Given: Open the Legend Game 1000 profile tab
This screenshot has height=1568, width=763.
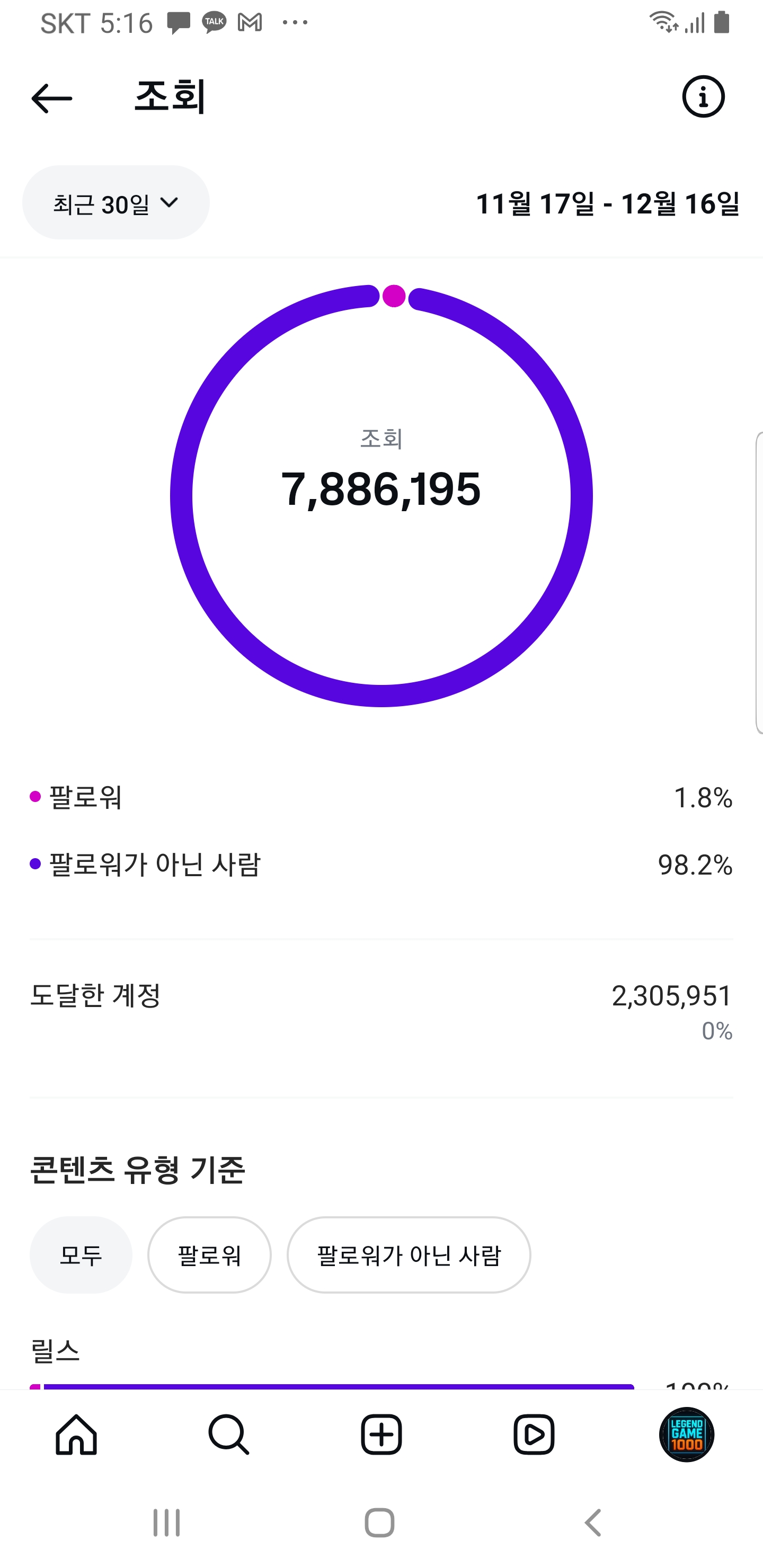Looking at the screenshot, I should (686, 1434).
